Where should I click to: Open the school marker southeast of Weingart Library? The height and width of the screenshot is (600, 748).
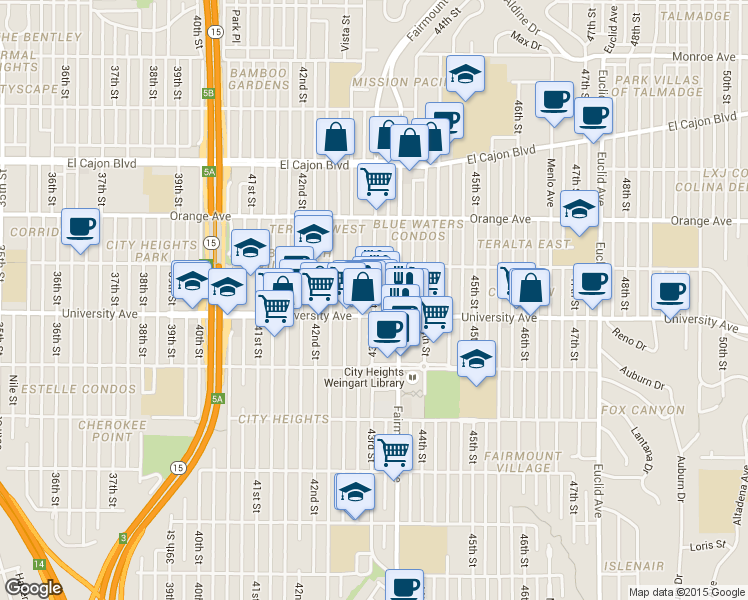pyautogui.click(x=476, y=358)
